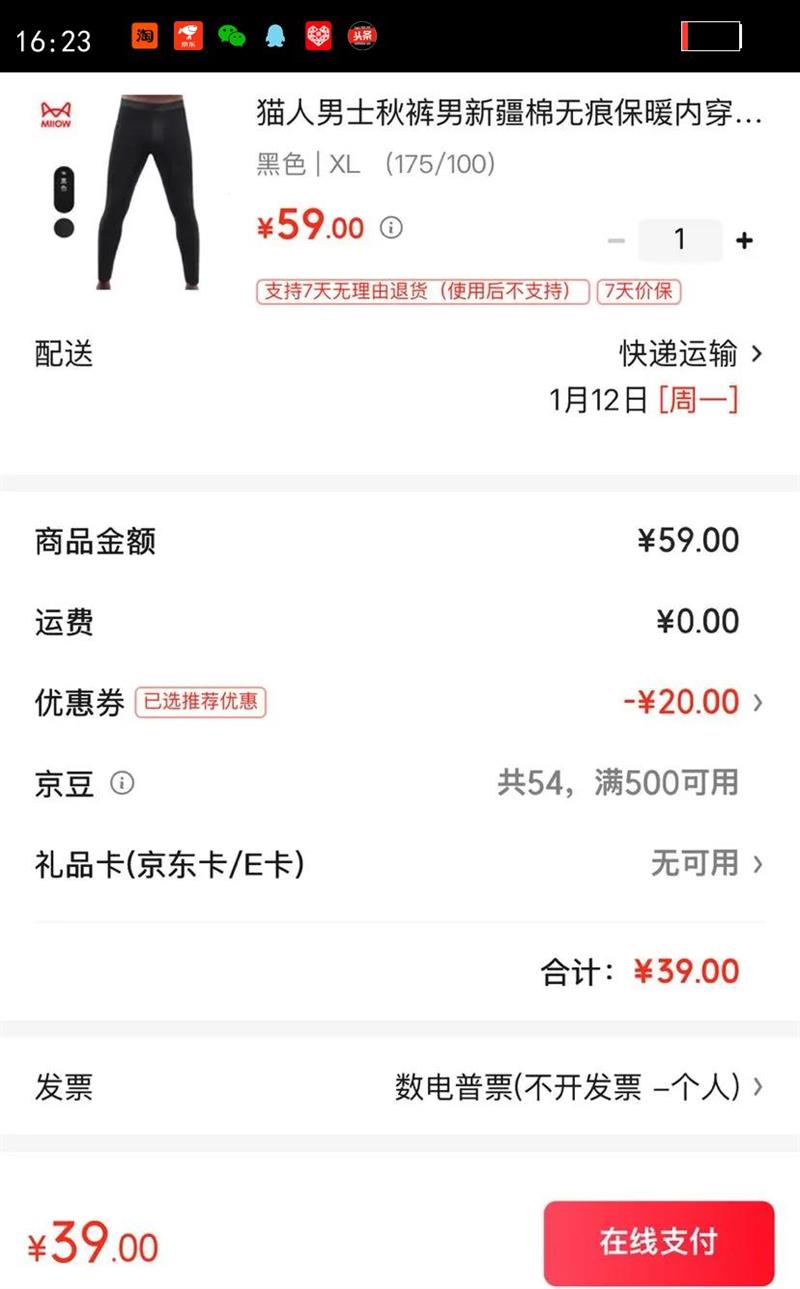Open the Taobao notification icon in status bar
The width and height of the screenshot is (800, 1289).
point(145,35)
